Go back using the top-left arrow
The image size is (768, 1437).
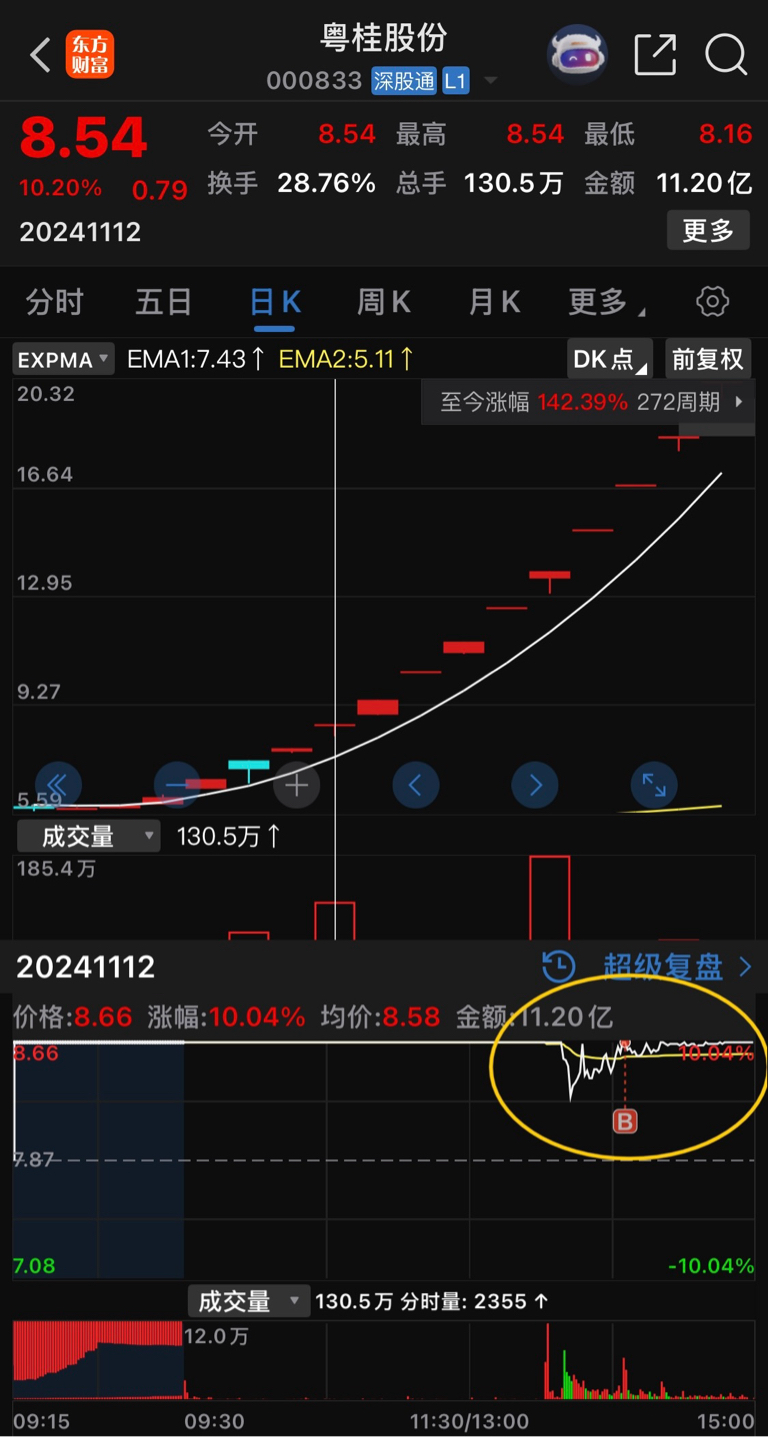pyautogui.click(x=40, y=55)
